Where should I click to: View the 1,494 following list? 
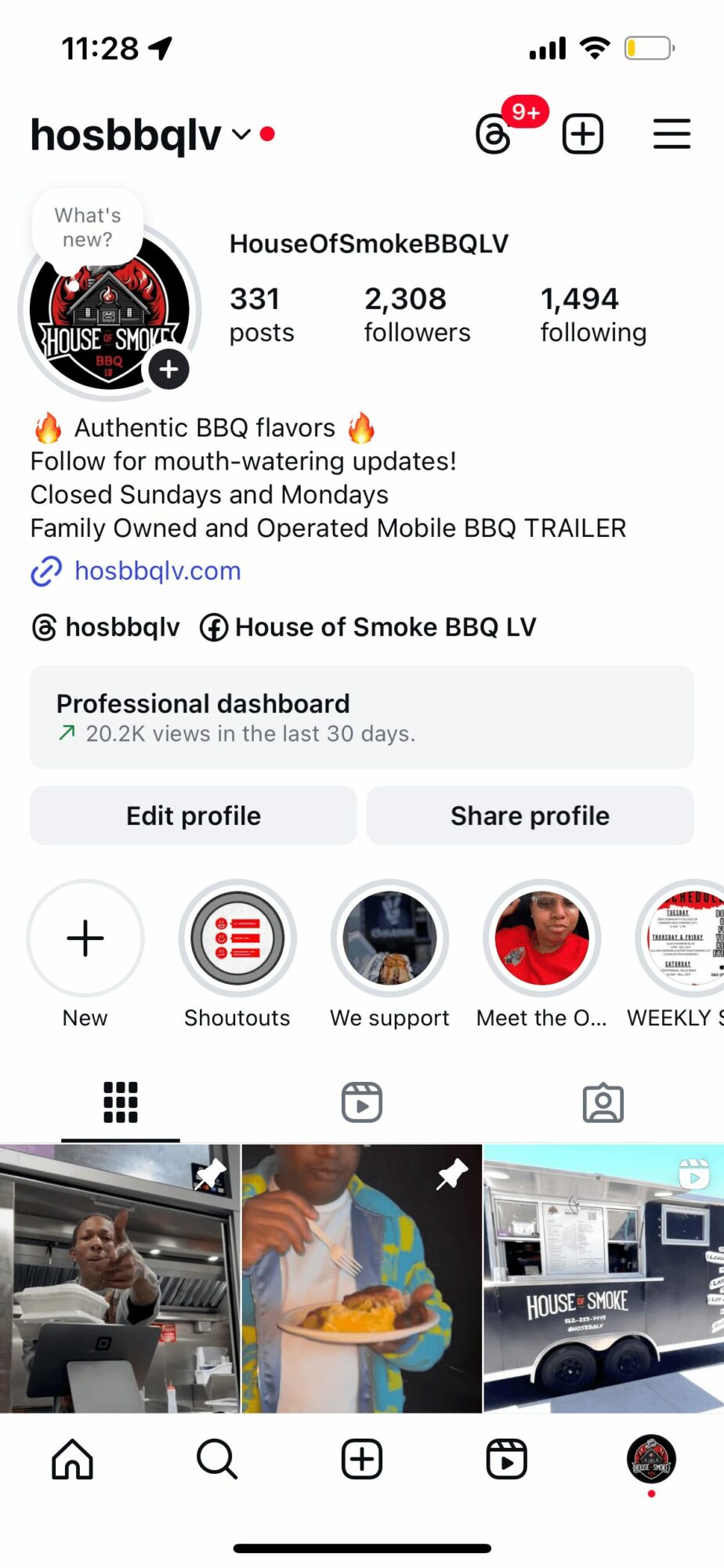click(x=592, y=314)
